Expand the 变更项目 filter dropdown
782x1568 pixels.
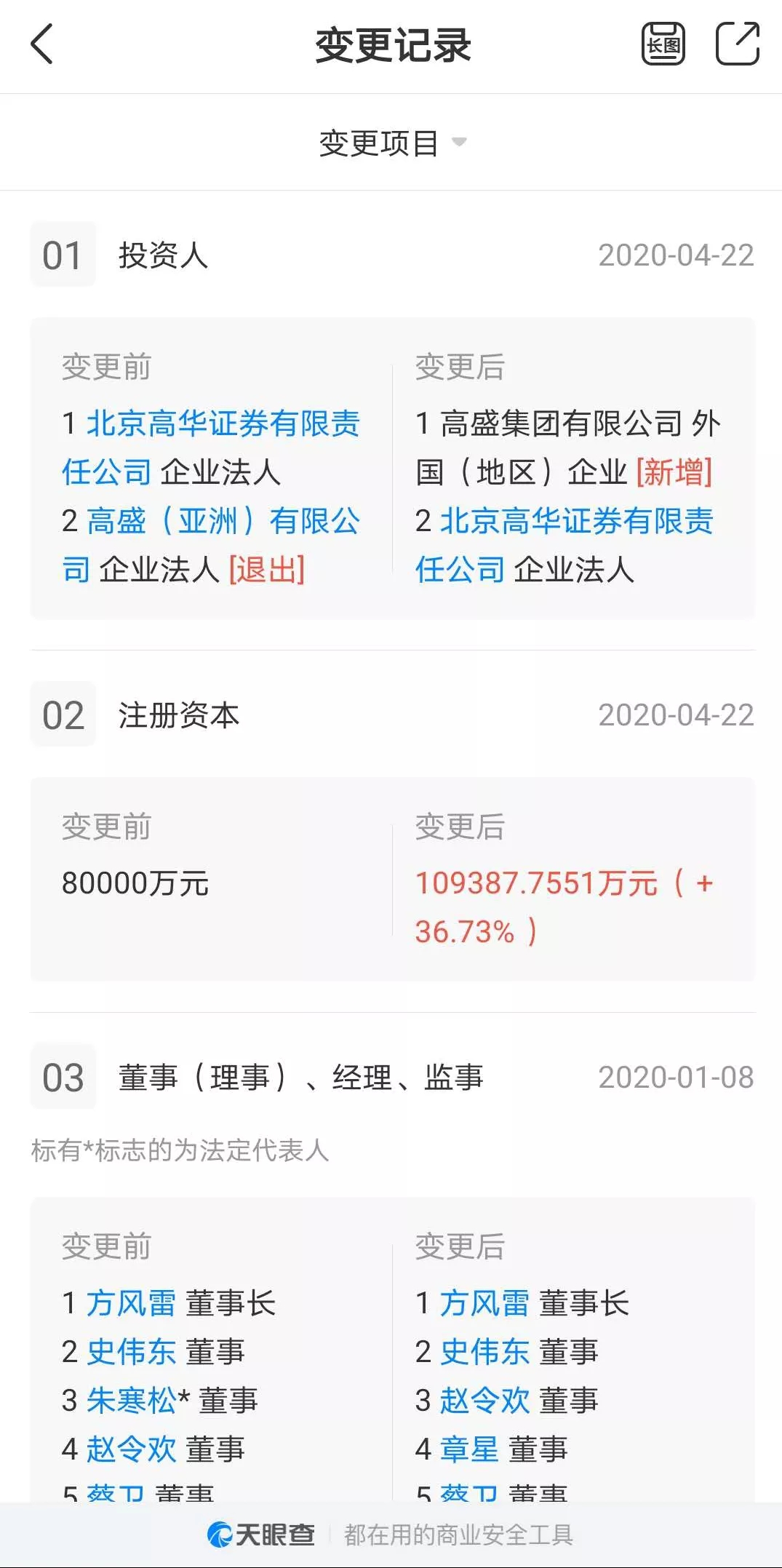tap(392, 143)
